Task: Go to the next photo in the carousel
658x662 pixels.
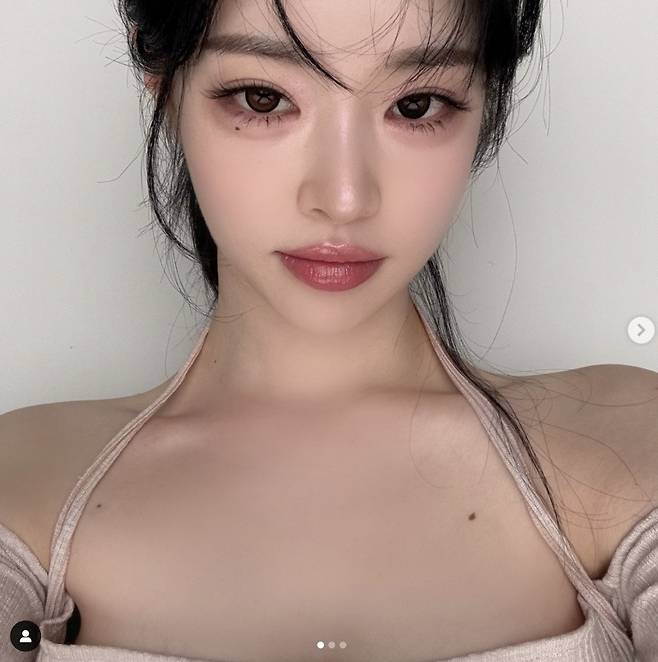Action: click(x=641, y=330)
